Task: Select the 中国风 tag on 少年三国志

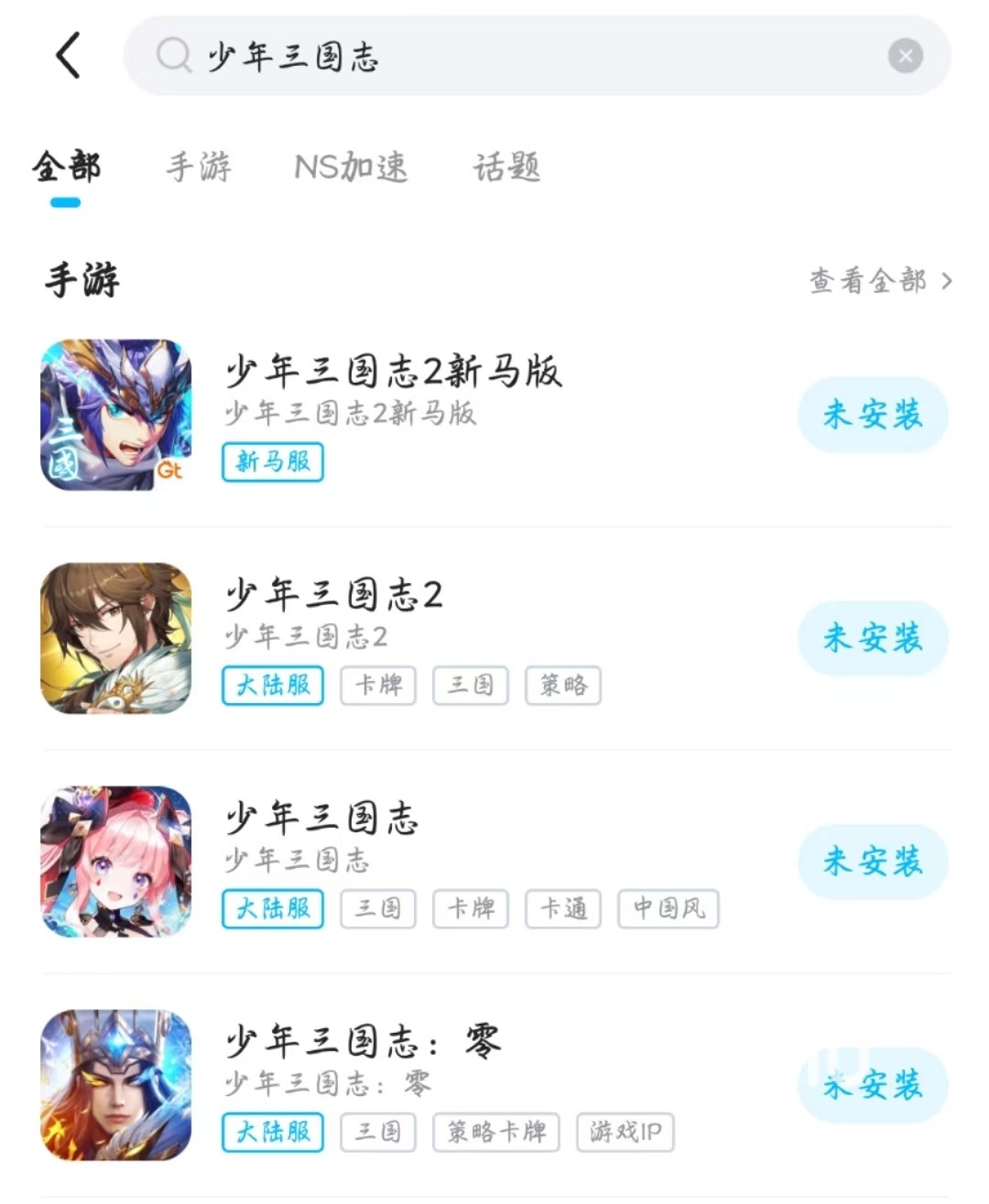Action: tap(668, 909)
